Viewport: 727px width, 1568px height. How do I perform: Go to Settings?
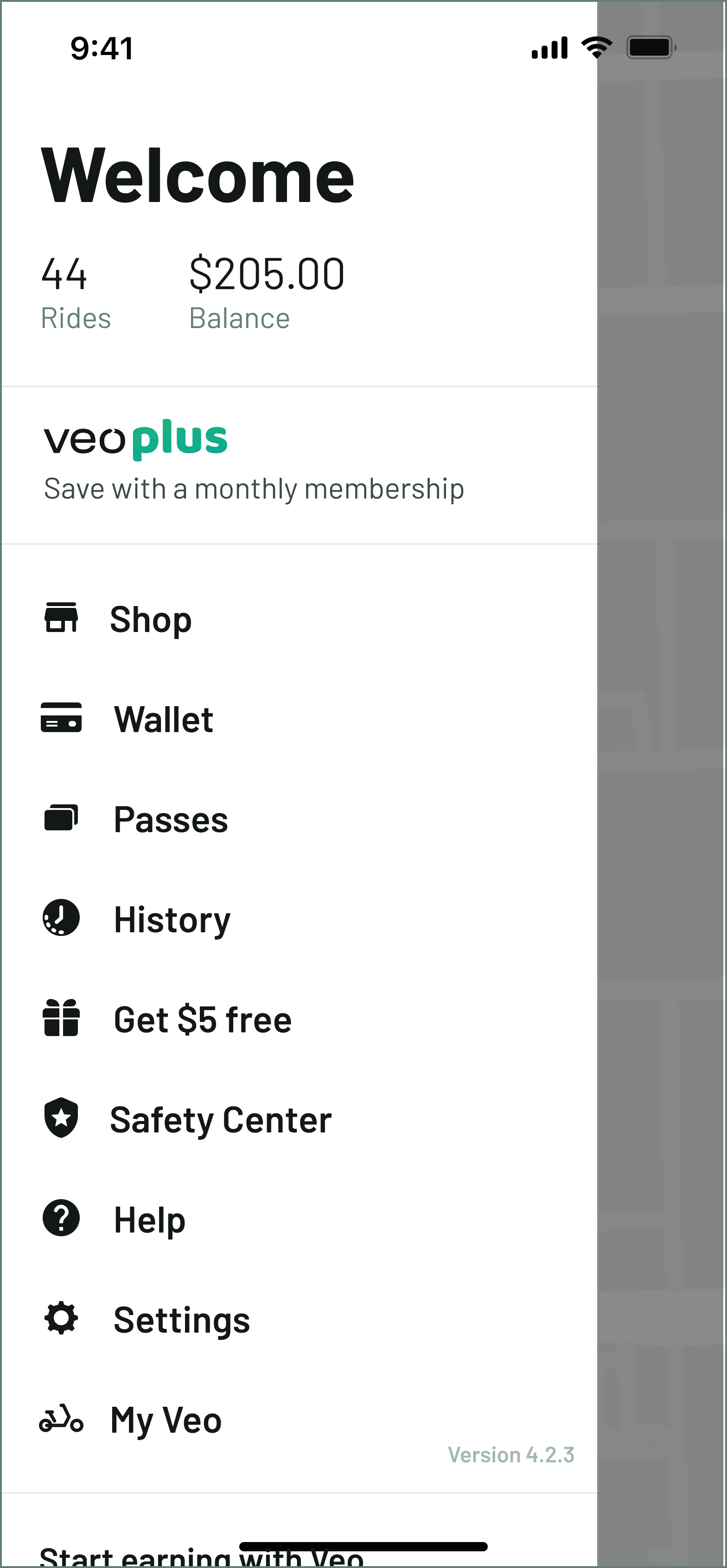pyautogui.click(x=181, y=1320)
